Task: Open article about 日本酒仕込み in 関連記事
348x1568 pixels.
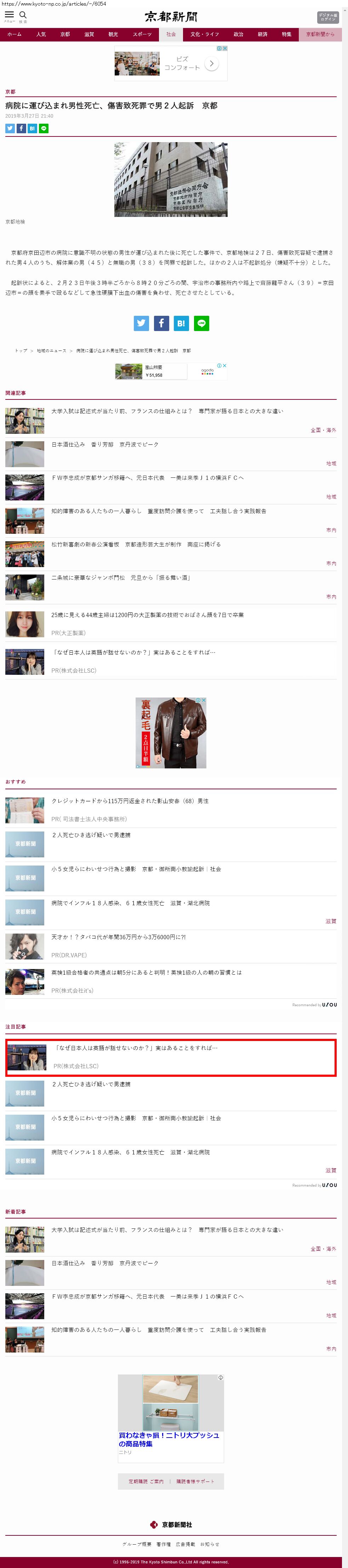Action: pos(105,445)
